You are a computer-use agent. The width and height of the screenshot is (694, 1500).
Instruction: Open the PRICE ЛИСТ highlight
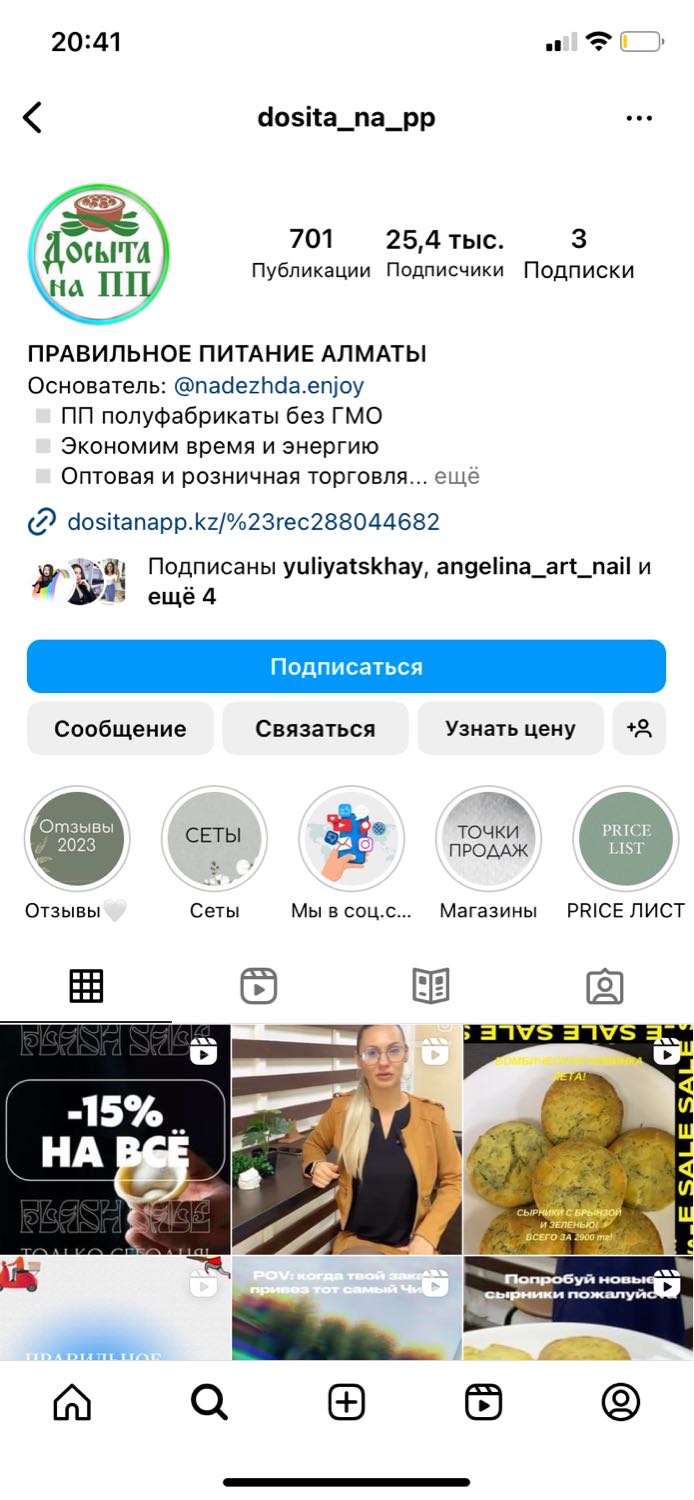[x=625, y=838]
